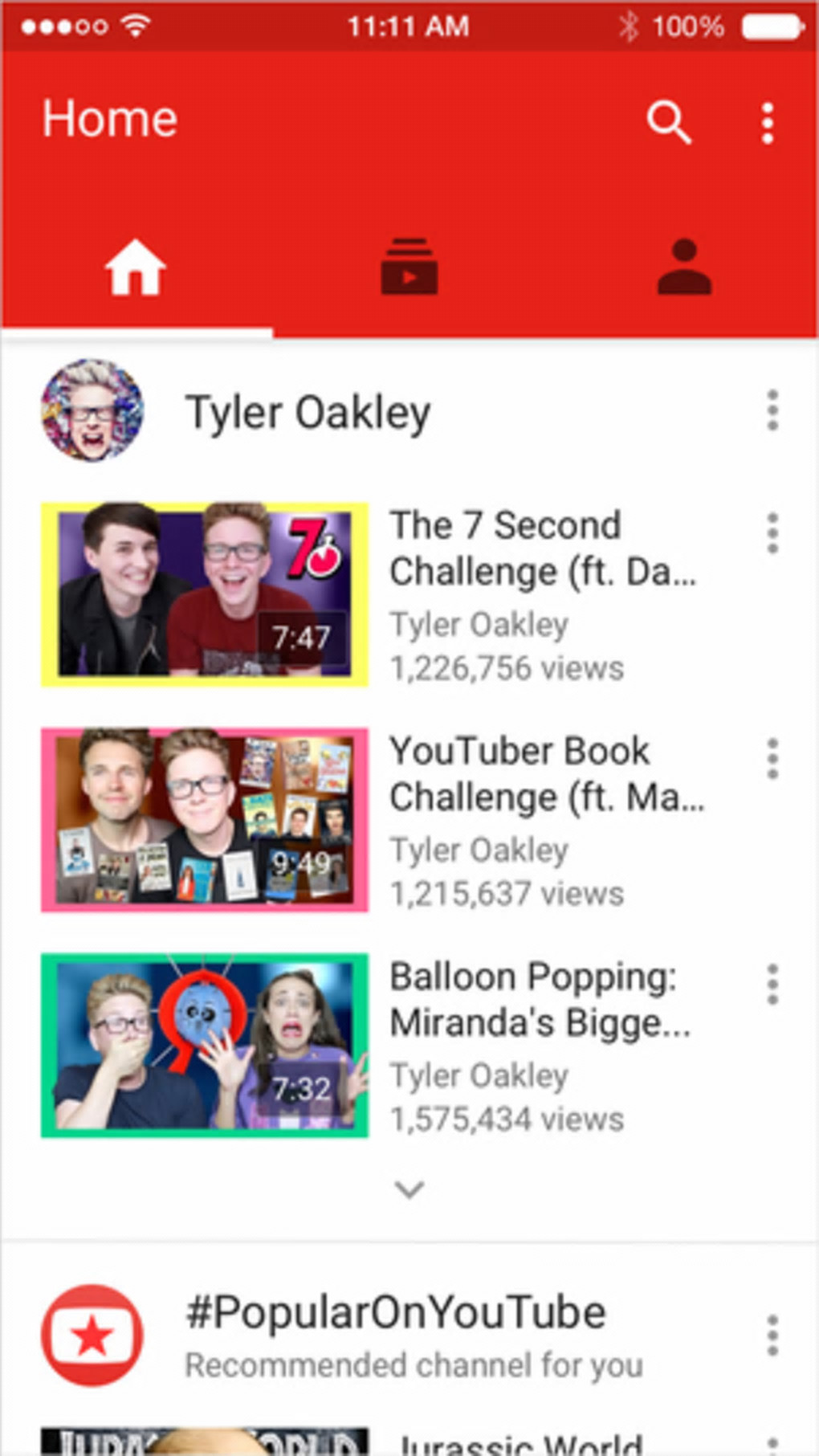Open options for #PopularOnYouTube section
The width and height of the screenshot is (819, 1456).
pyautogui.click(x=772, y=1335)
